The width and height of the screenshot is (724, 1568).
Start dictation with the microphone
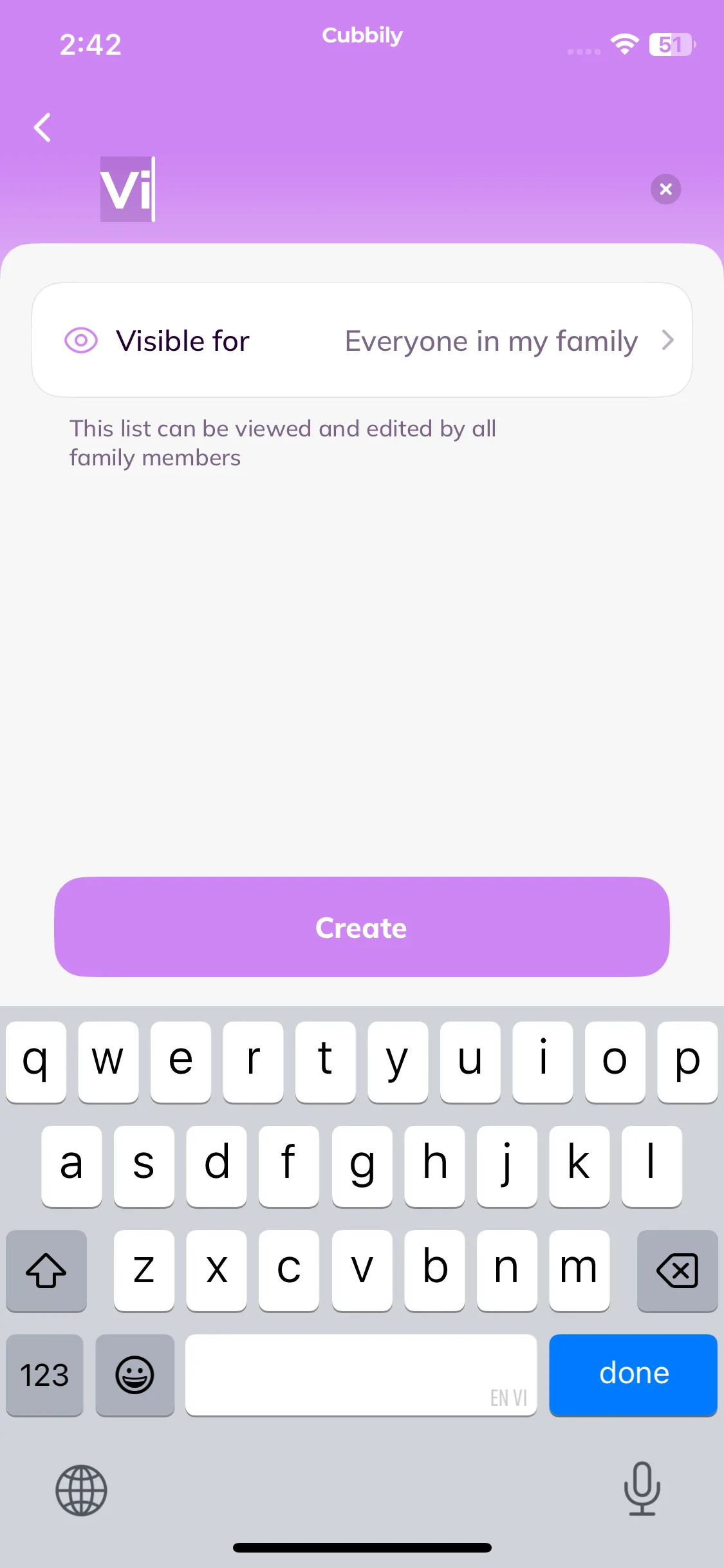pos(642,1488)
